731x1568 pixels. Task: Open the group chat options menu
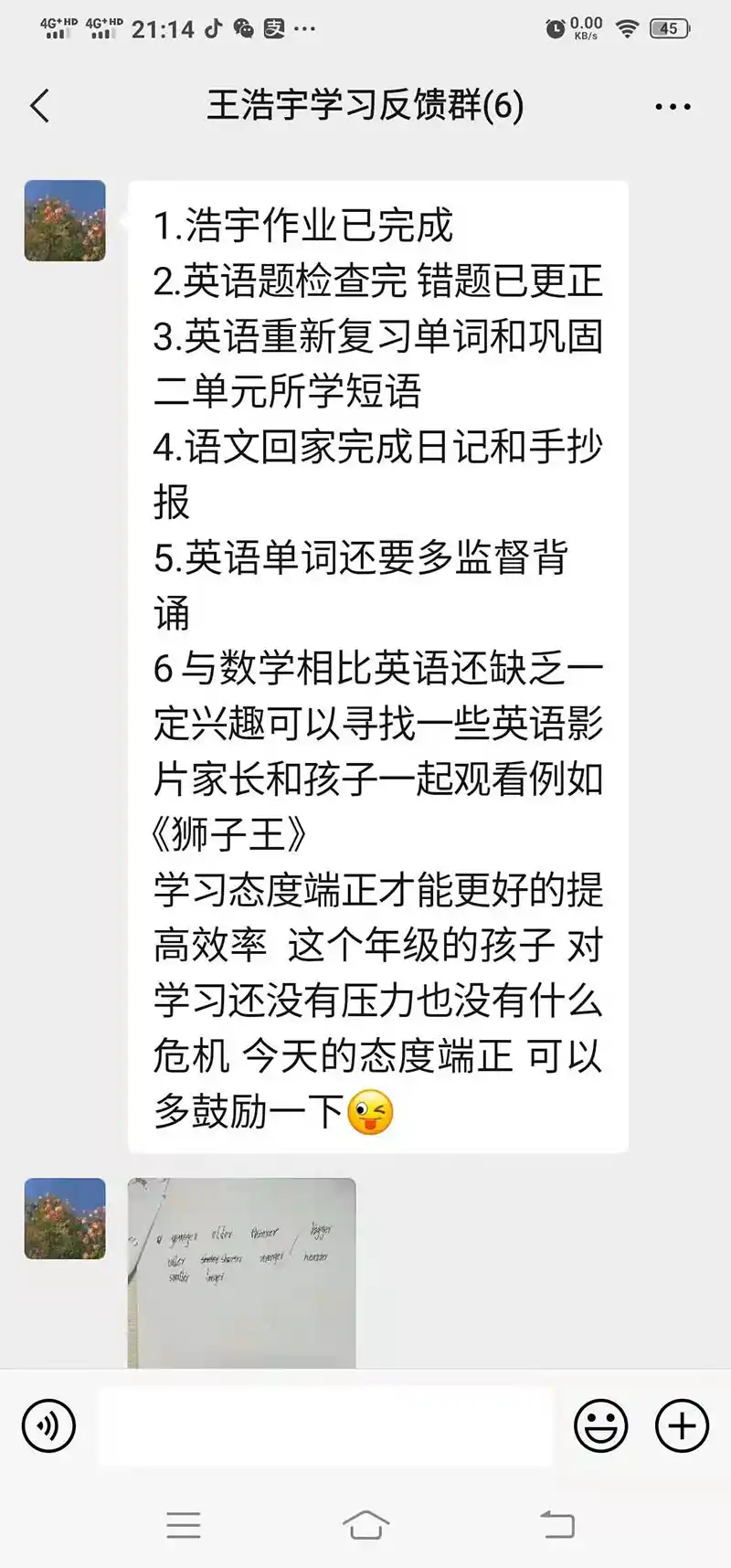[x=673, y=107]
